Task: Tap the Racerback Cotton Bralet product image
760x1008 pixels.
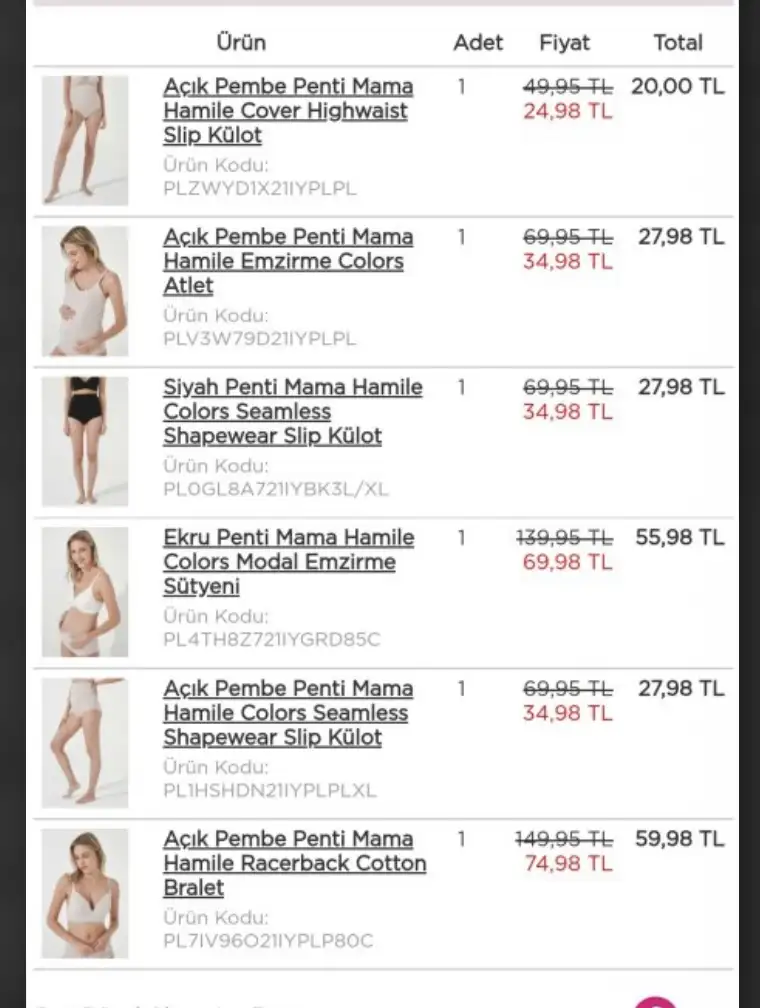Action: point(85,893)
